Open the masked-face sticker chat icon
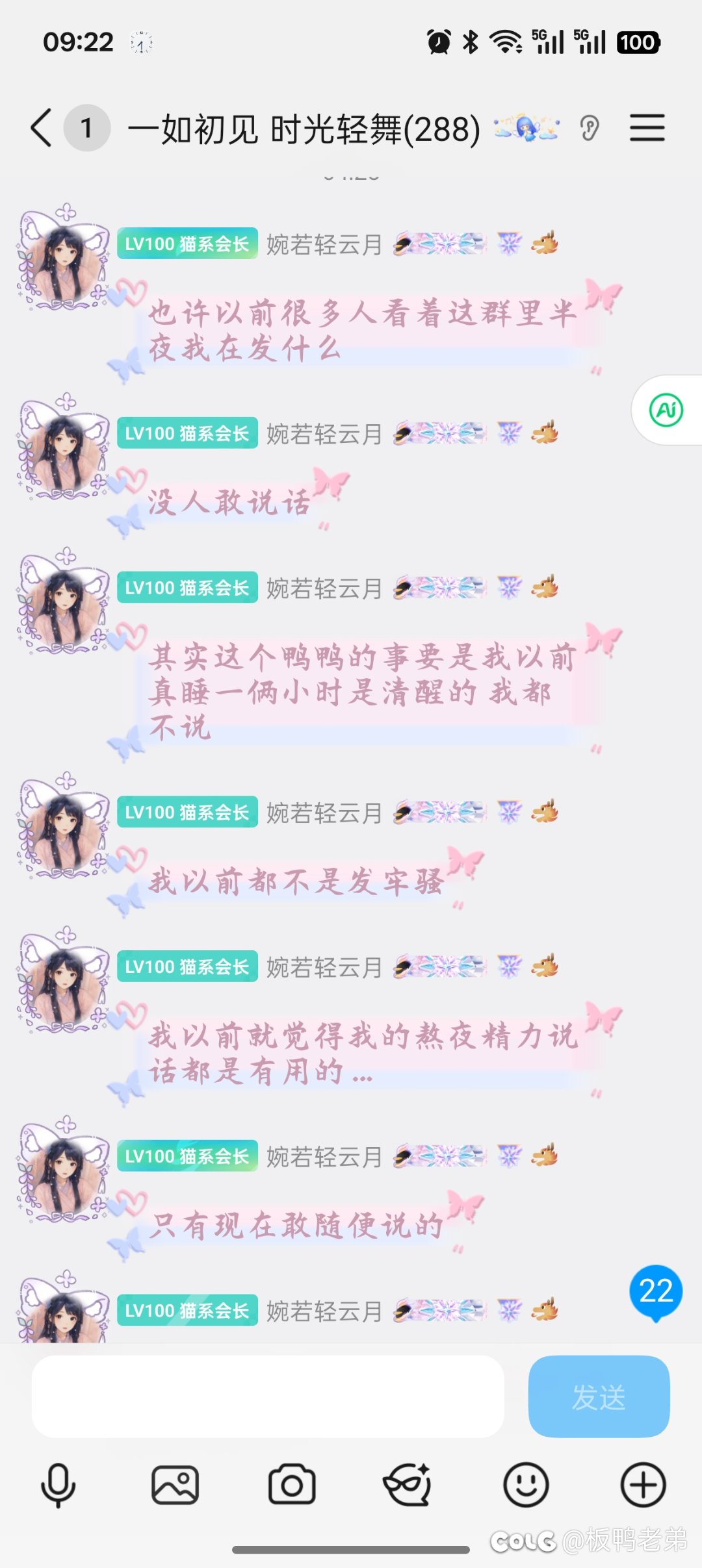 [x=408, y=1485]
